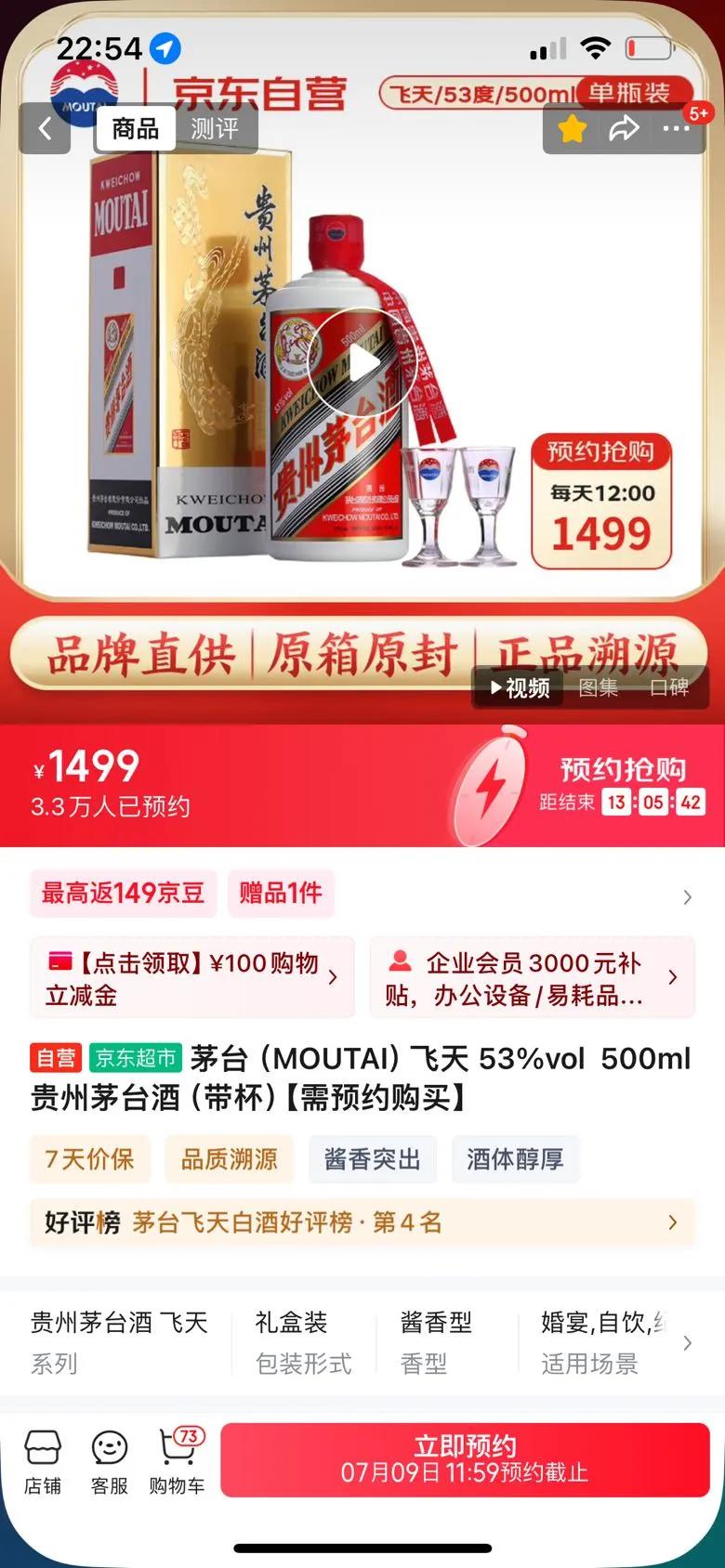The width and height of the screenshot is (725, 1568).
Task: Tap the 立即预约 button
Action: (465, 1459)
